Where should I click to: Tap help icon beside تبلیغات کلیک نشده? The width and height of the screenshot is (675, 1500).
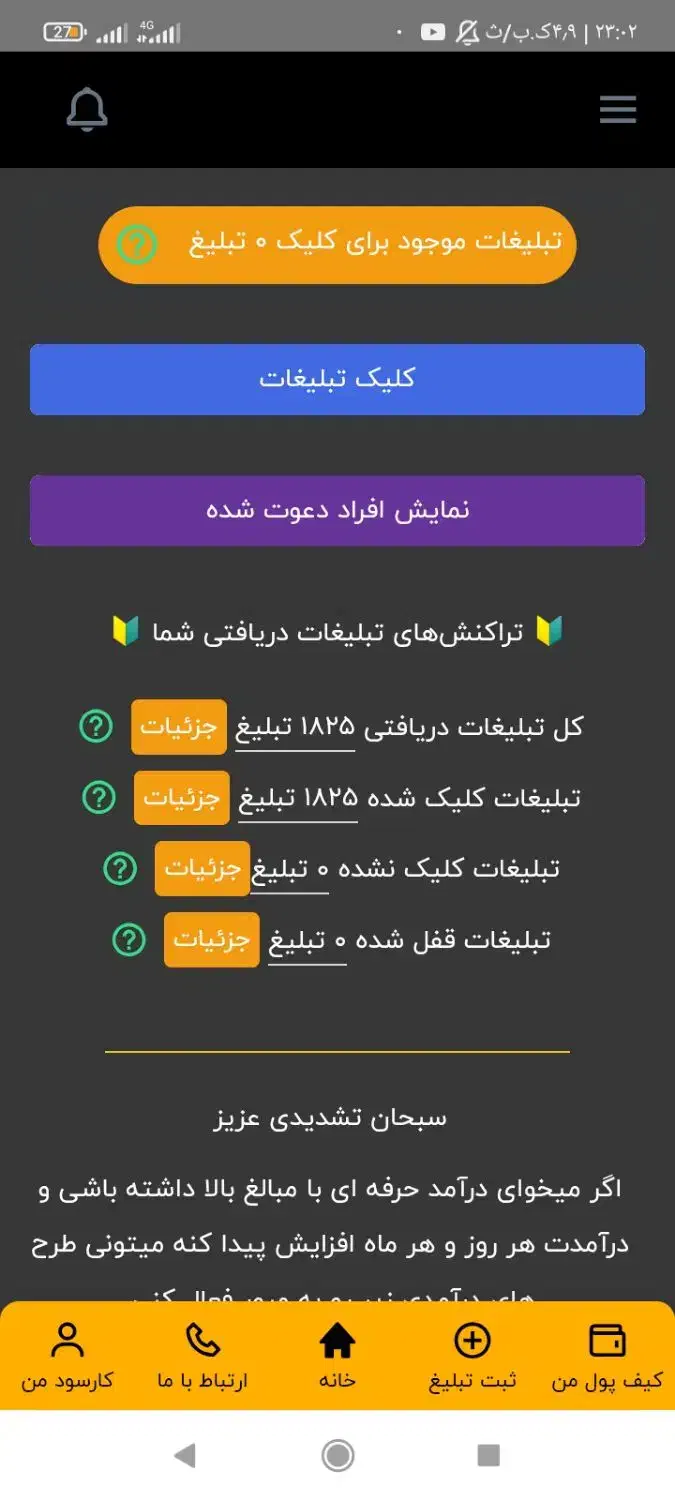(120, 869)
